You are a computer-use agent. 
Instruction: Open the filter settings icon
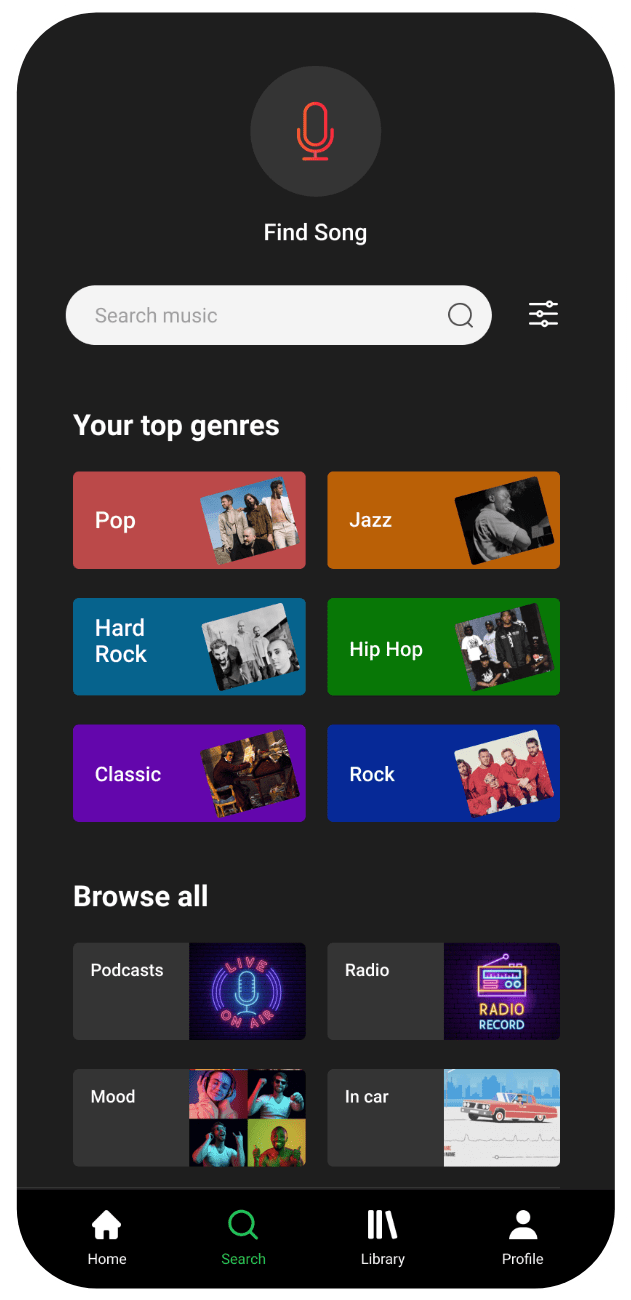543,315
